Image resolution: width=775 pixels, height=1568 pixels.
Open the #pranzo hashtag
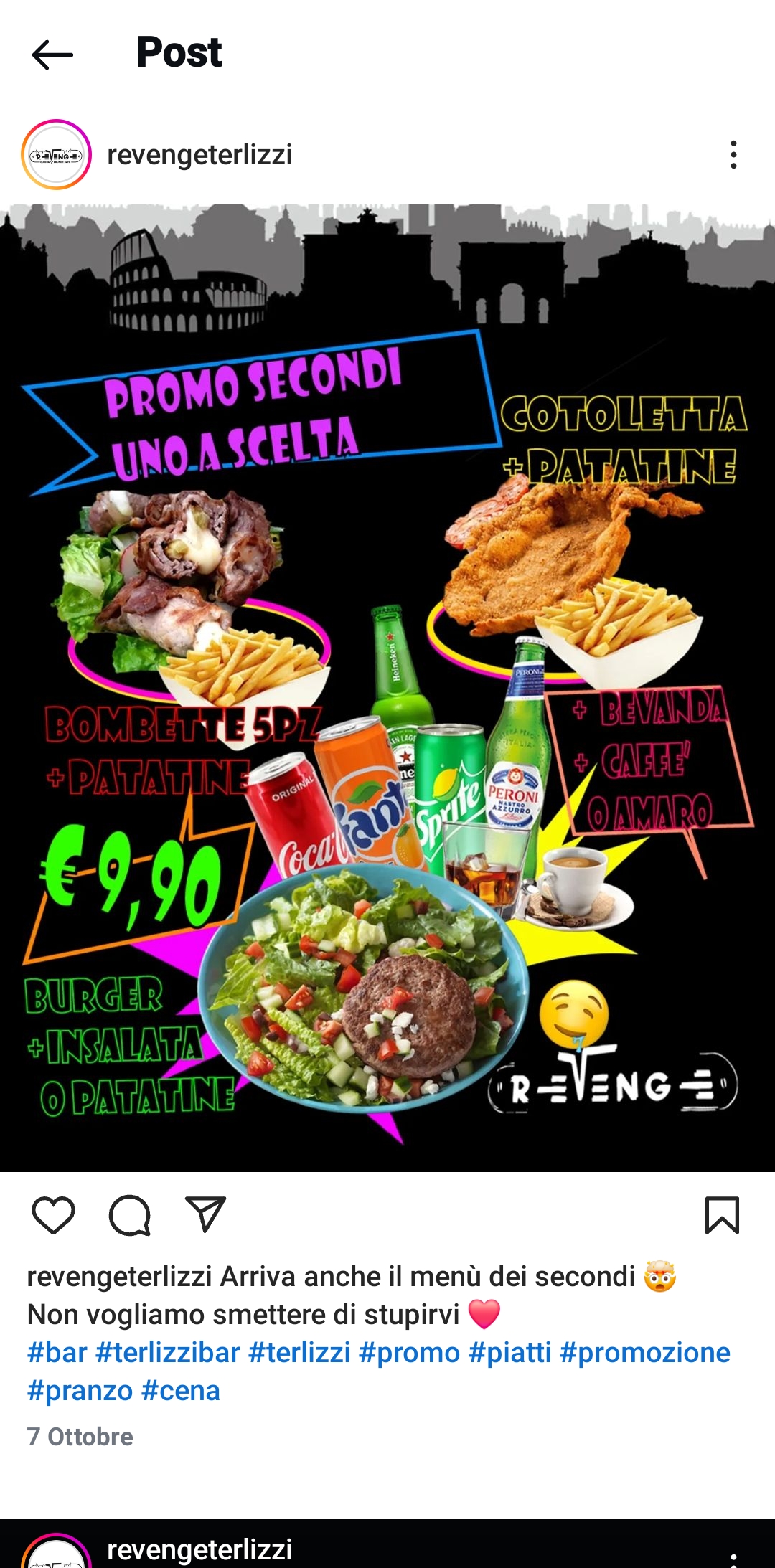pos(80,1391)
